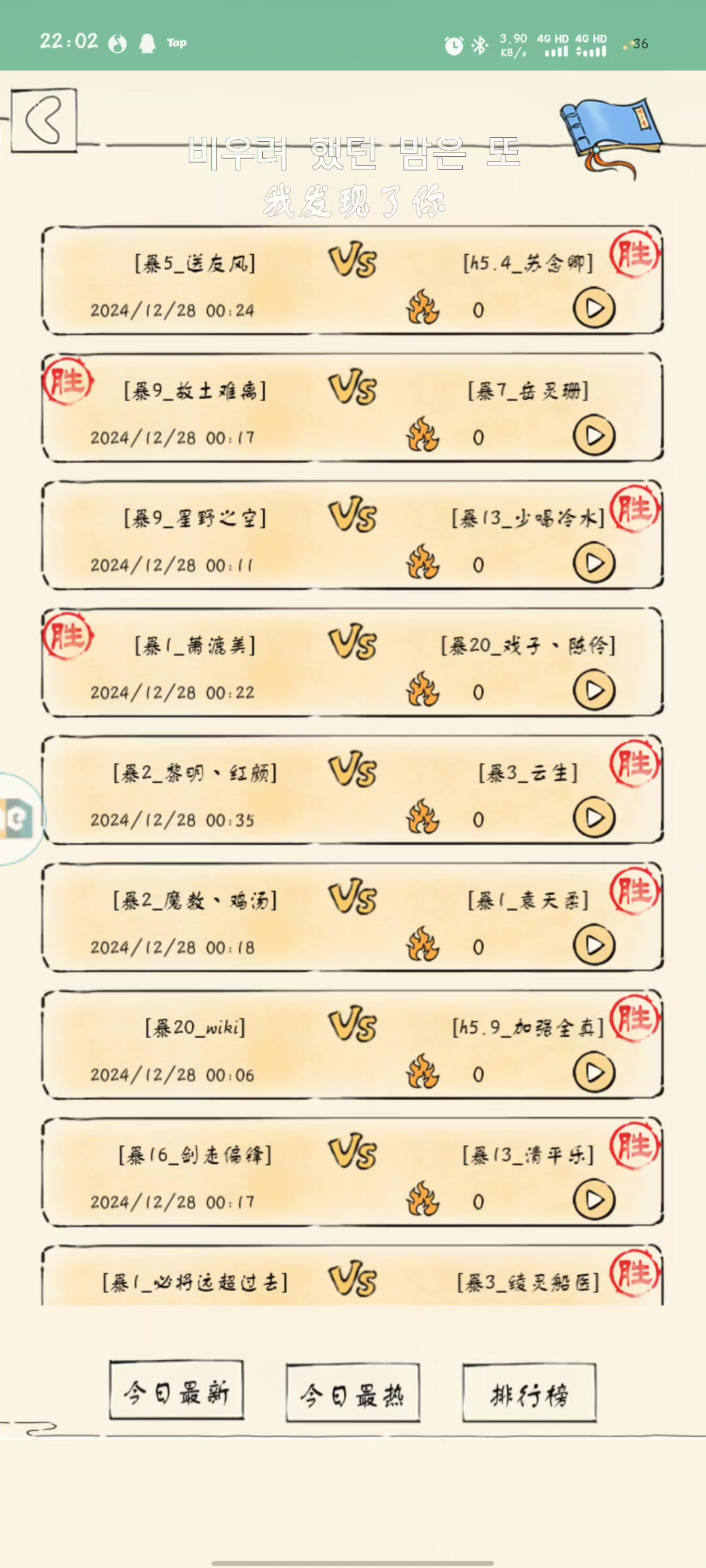Tap the back arrow button
This screenshot has height=1568, width=706.
tap(44, 120)
